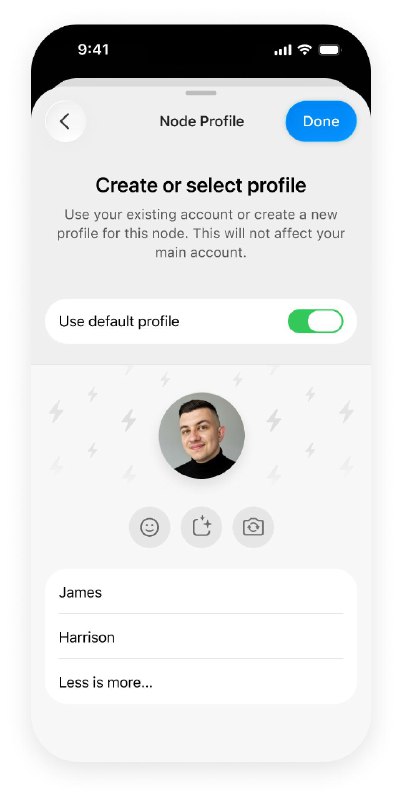This screenshot has width=402, height=800.
Task: Edit the last name field Harrison
Action: (201, 637)
